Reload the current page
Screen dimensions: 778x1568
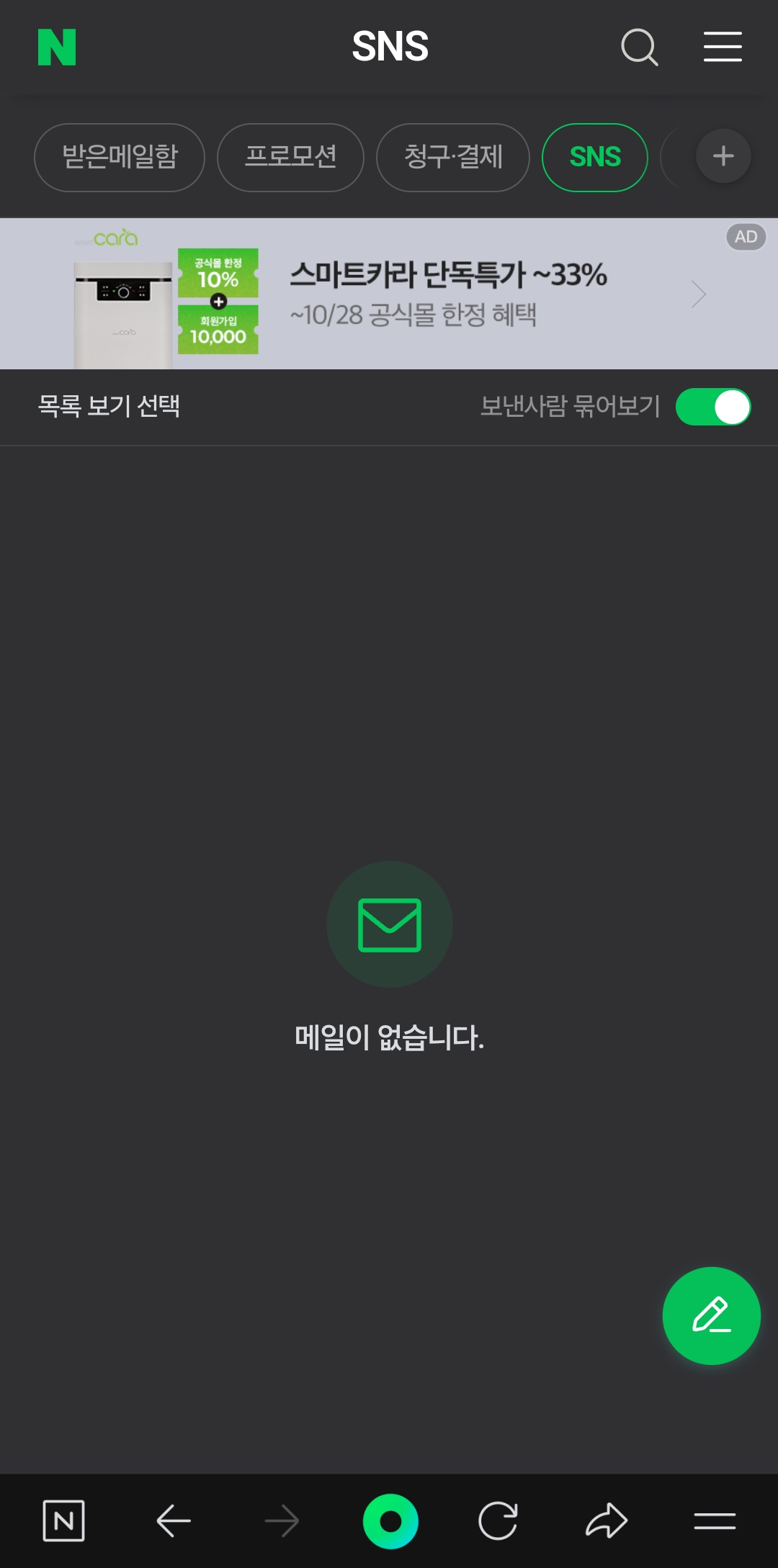pos(498,1520)
